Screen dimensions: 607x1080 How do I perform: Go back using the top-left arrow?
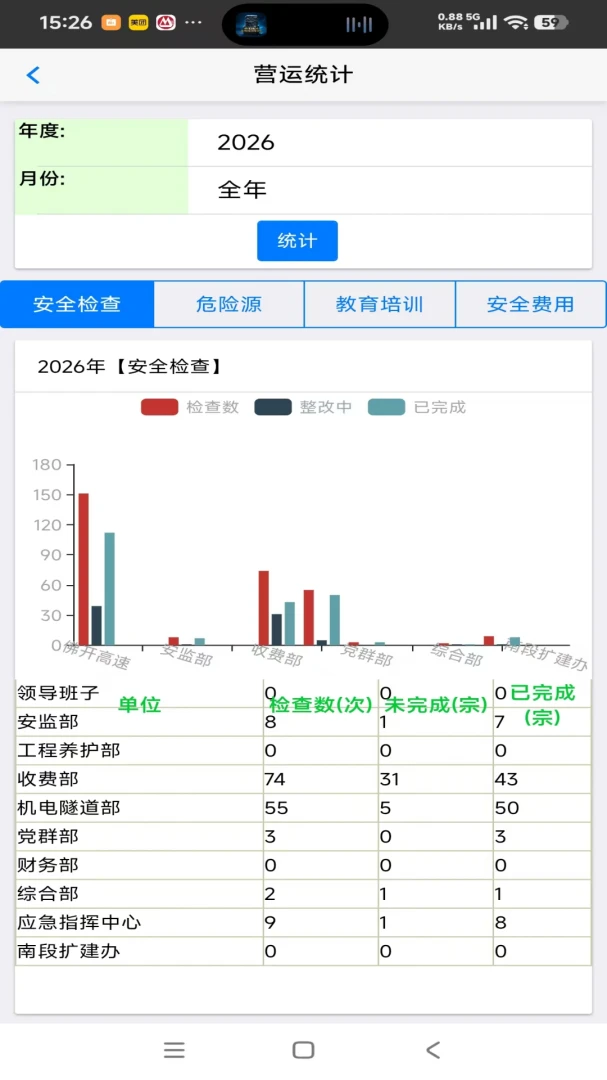click(x=33, y=74)
